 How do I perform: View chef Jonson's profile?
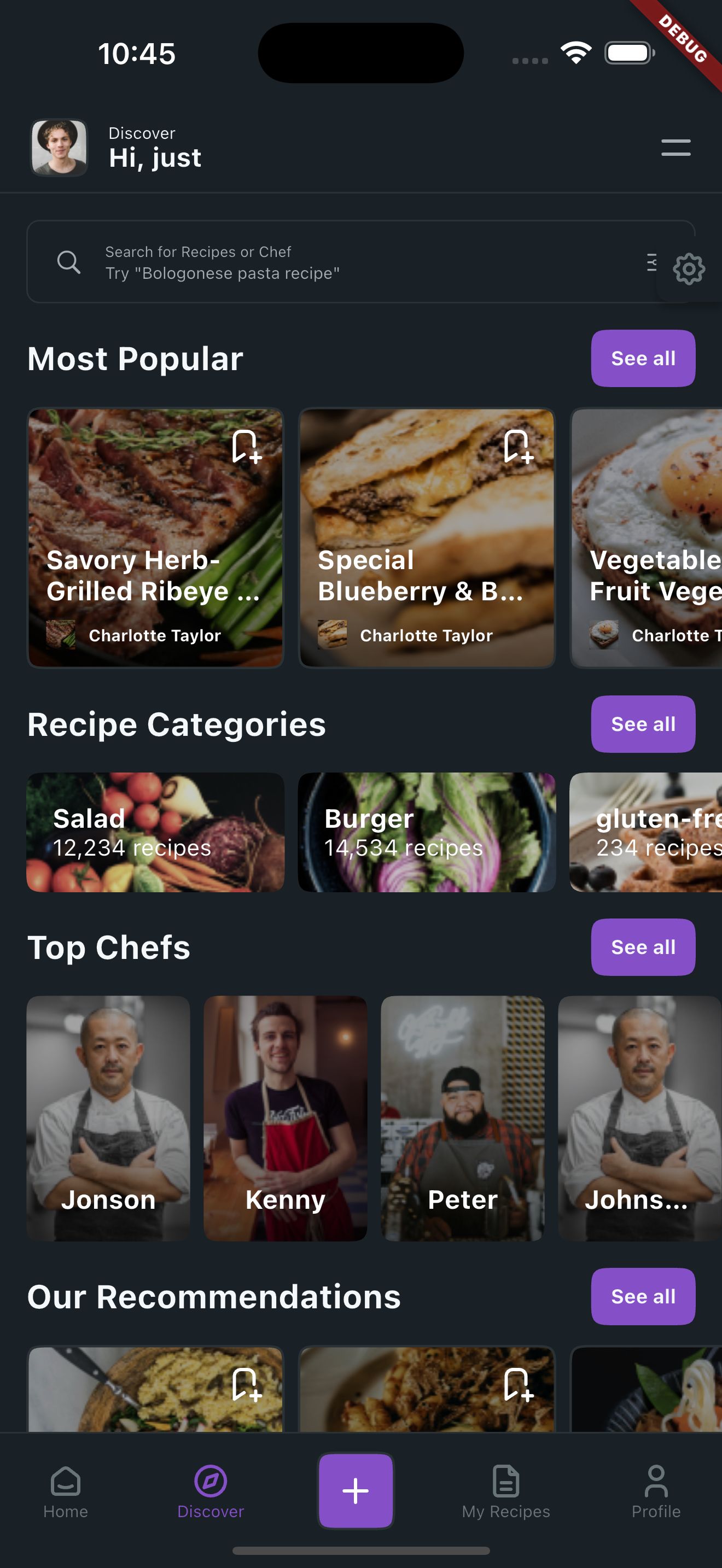(108, 1117)
